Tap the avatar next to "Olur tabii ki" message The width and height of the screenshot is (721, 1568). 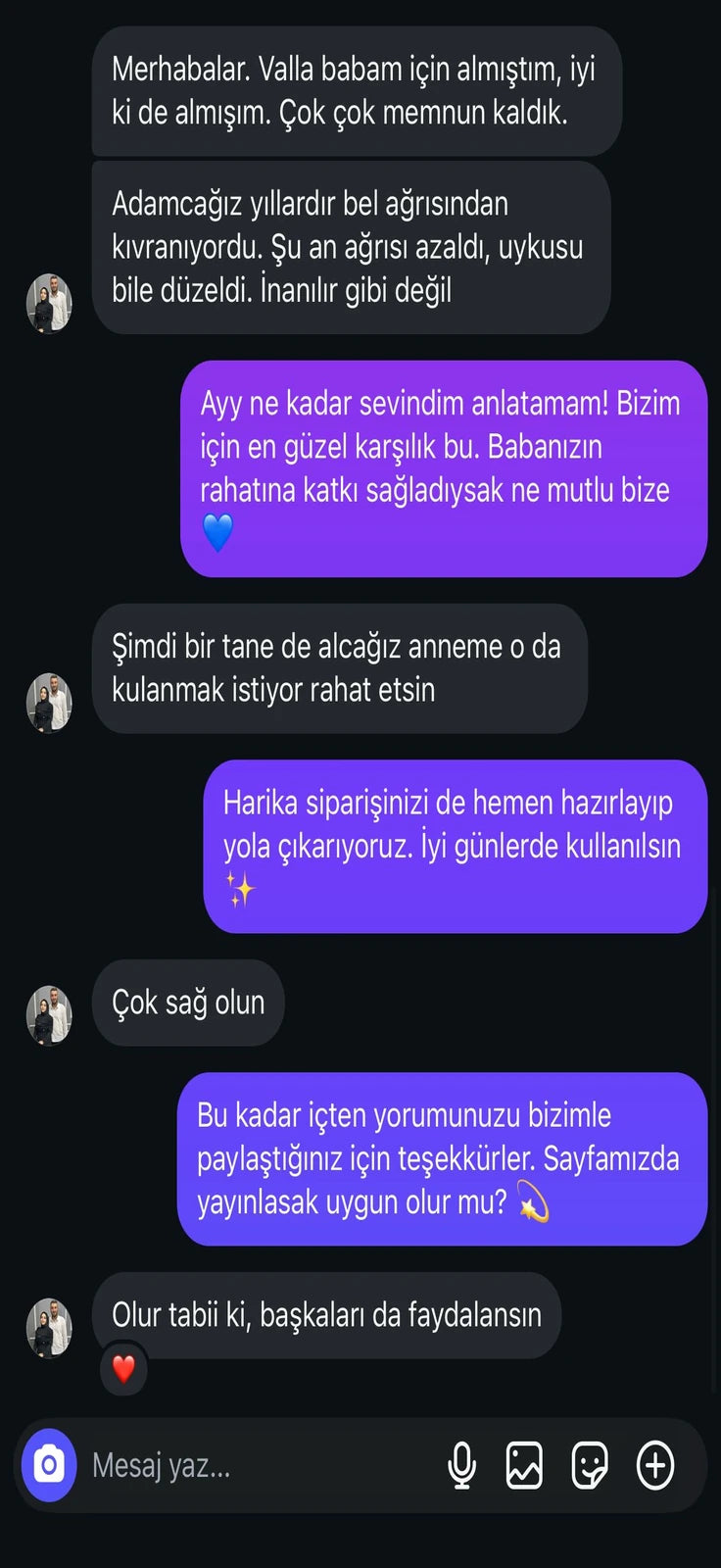(x=49, y=1327)
